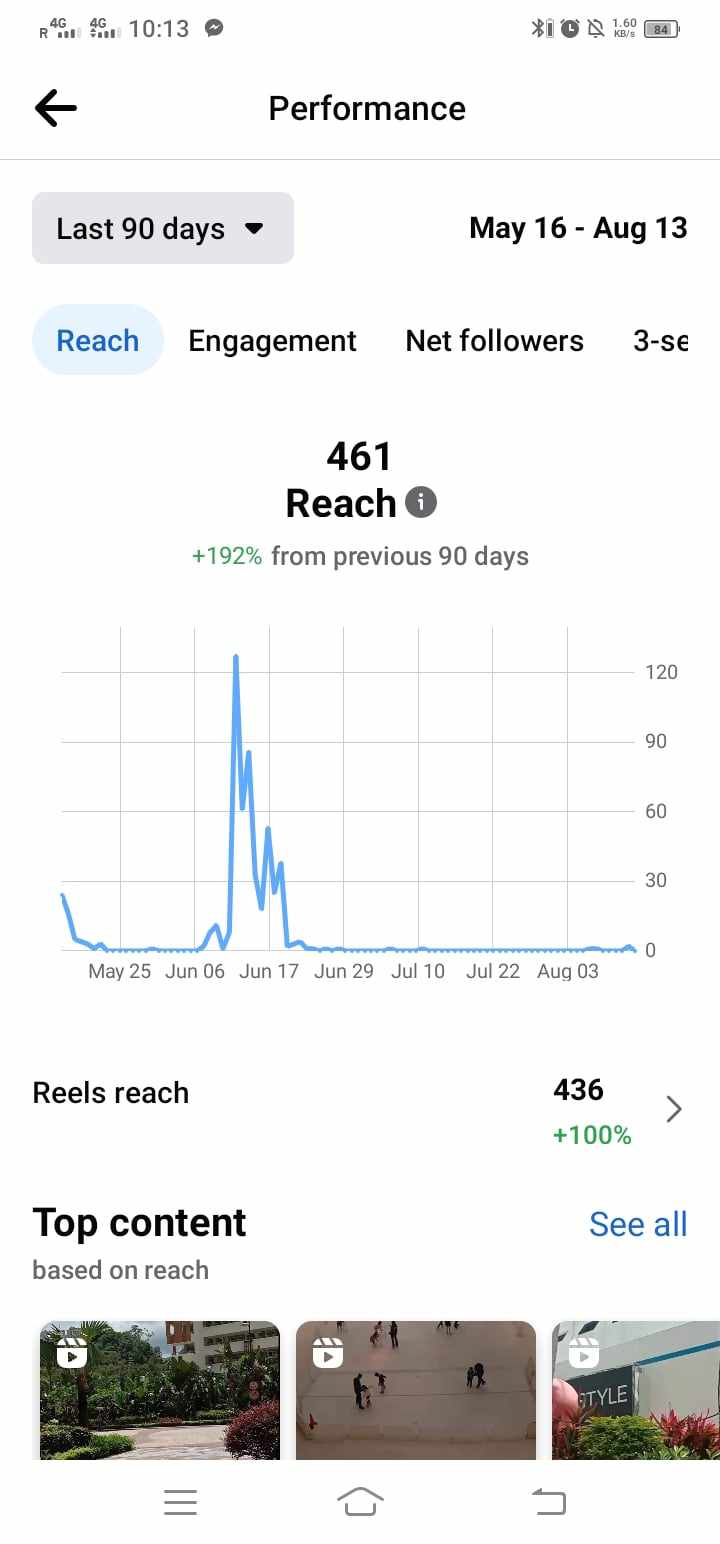The image size is (720, 1544).
Task: Go back from the Performance screen
Action: click(56, 108)
